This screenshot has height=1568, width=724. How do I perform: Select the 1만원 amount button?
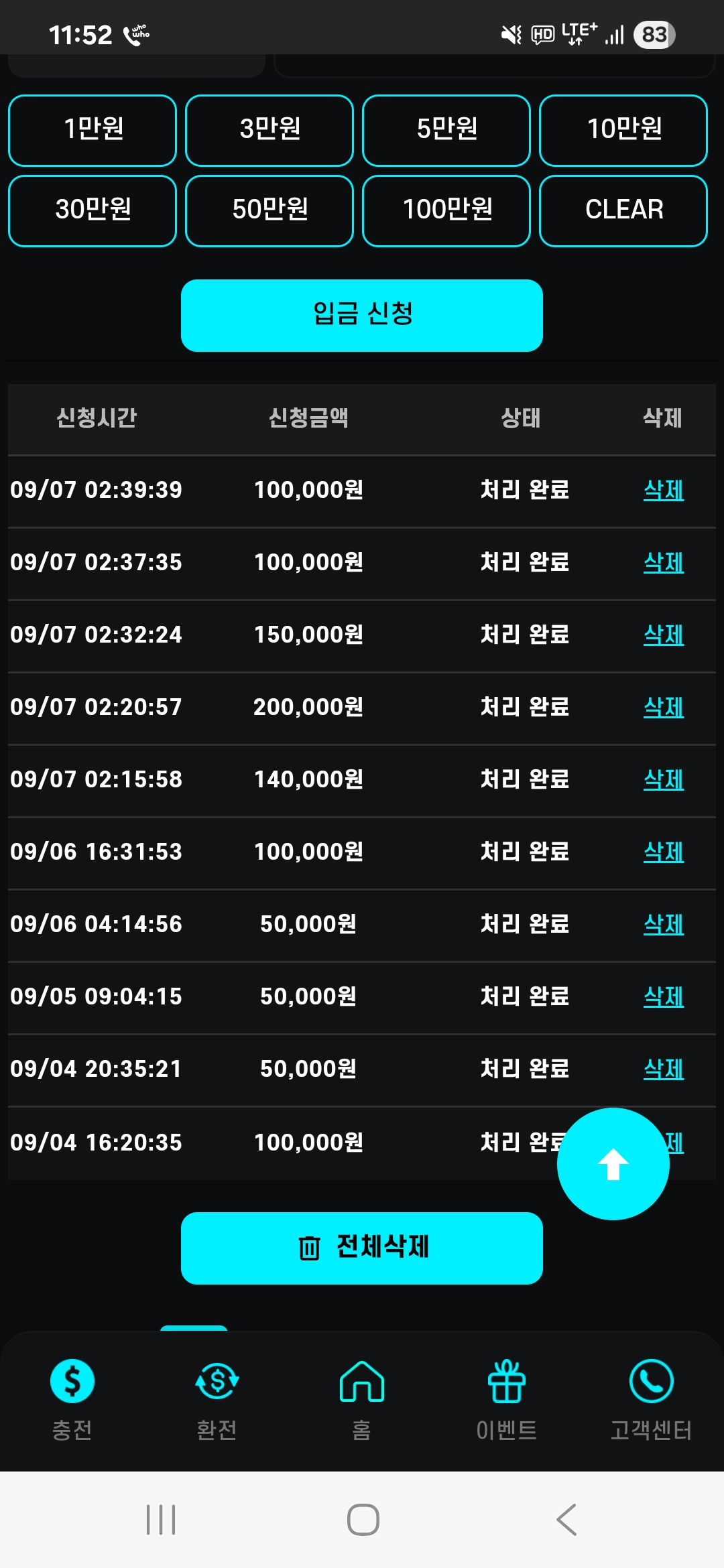[x=93, y=130]
